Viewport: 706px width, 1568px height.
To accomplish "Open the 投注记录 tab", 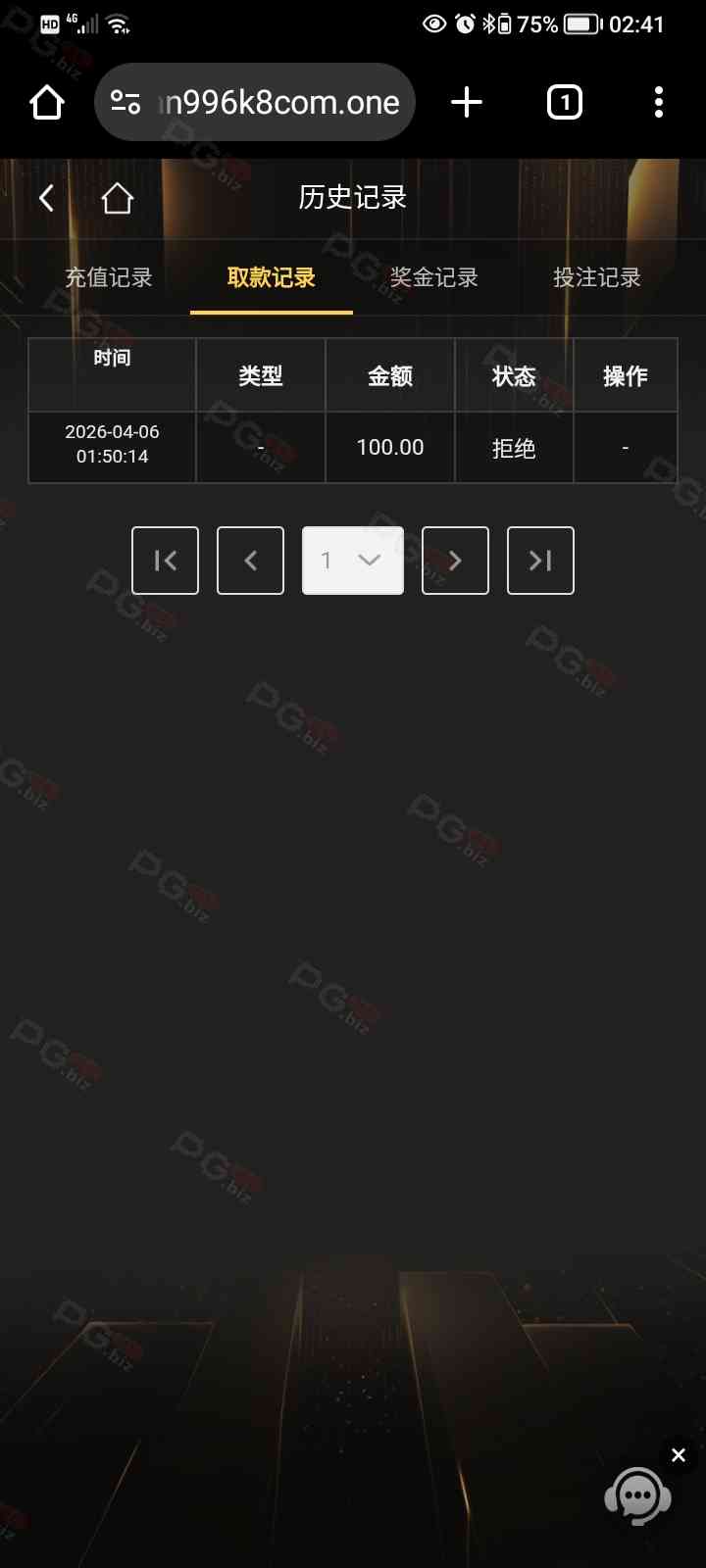I will coord(596,278).
